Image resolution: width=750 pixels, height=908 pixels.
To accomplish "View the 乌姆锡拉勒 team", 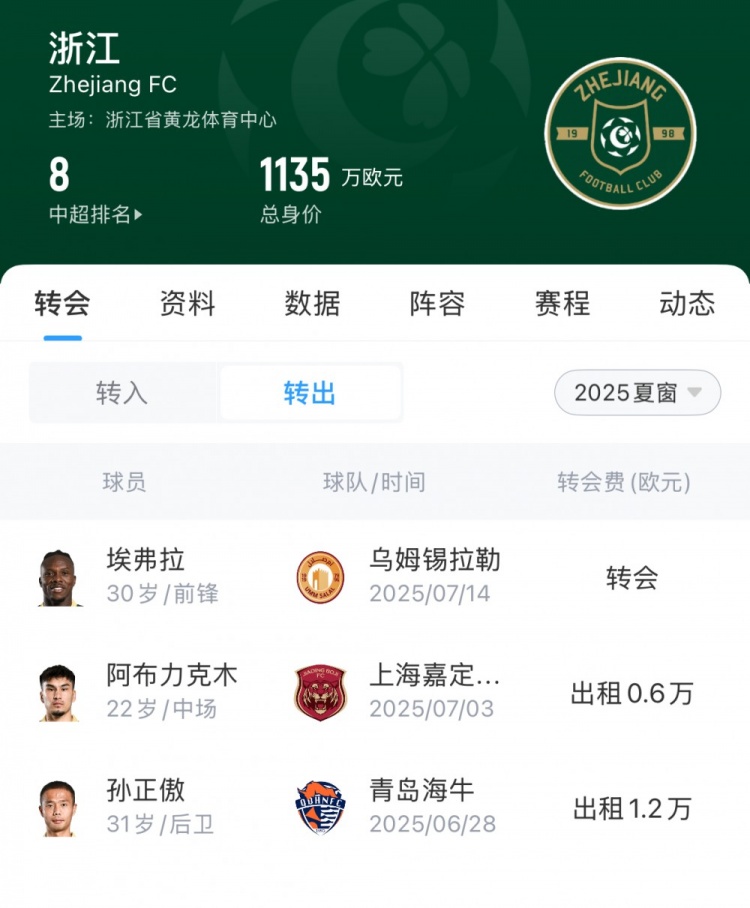I will pyautogui.click(x=433, y=560).
